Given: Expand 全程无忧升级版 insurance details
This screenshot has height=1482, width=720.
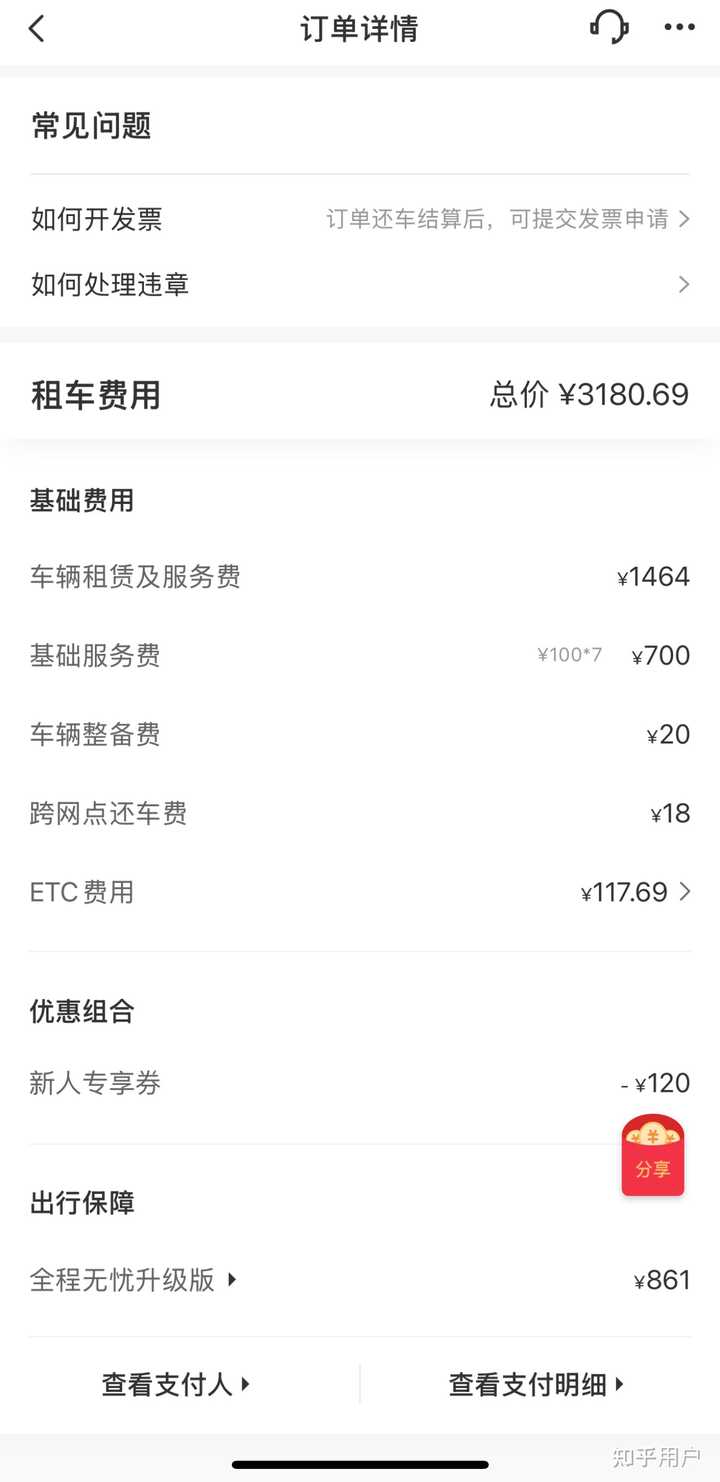Looking at the screenshot, I should 134,1280.
